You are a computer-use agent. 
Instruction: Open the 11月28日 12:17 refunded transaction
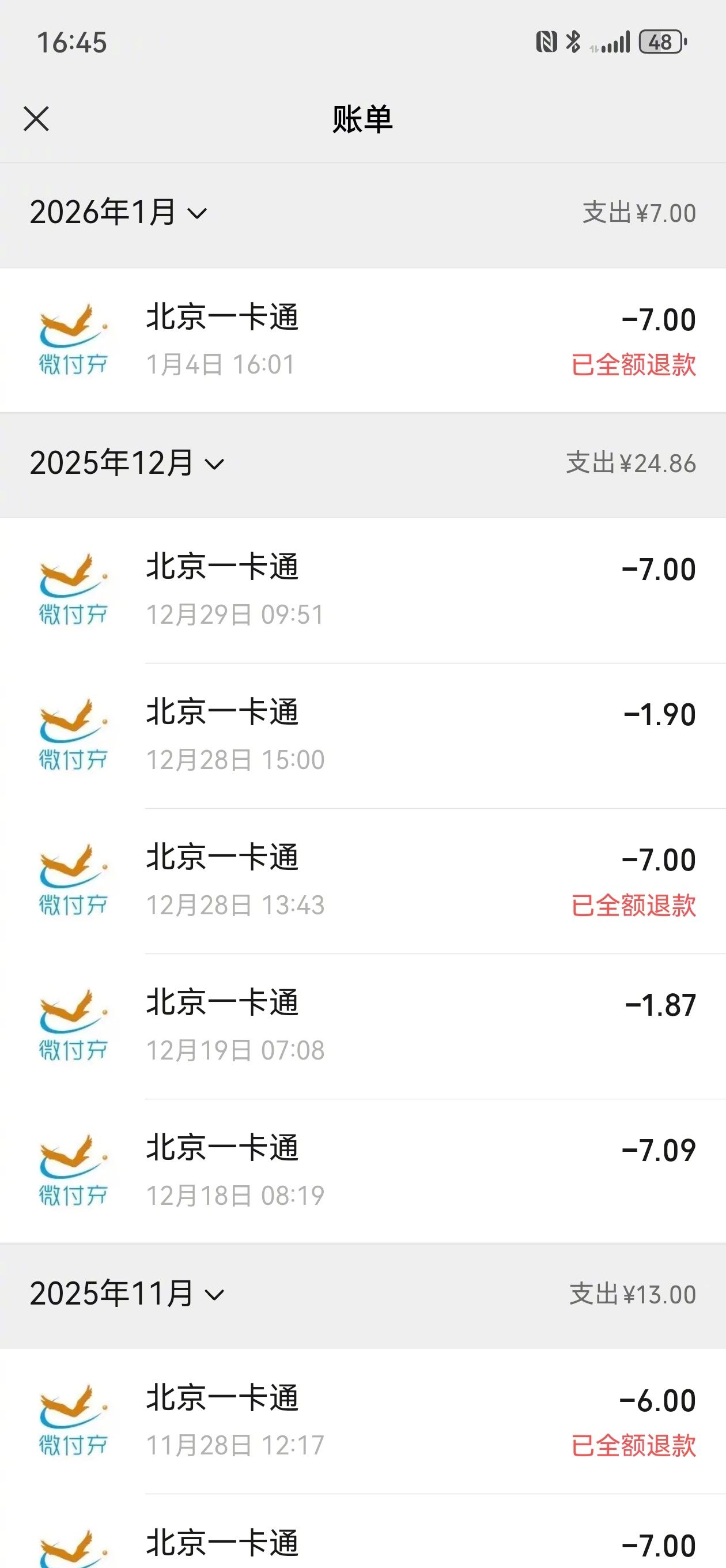pos(362,1422)
